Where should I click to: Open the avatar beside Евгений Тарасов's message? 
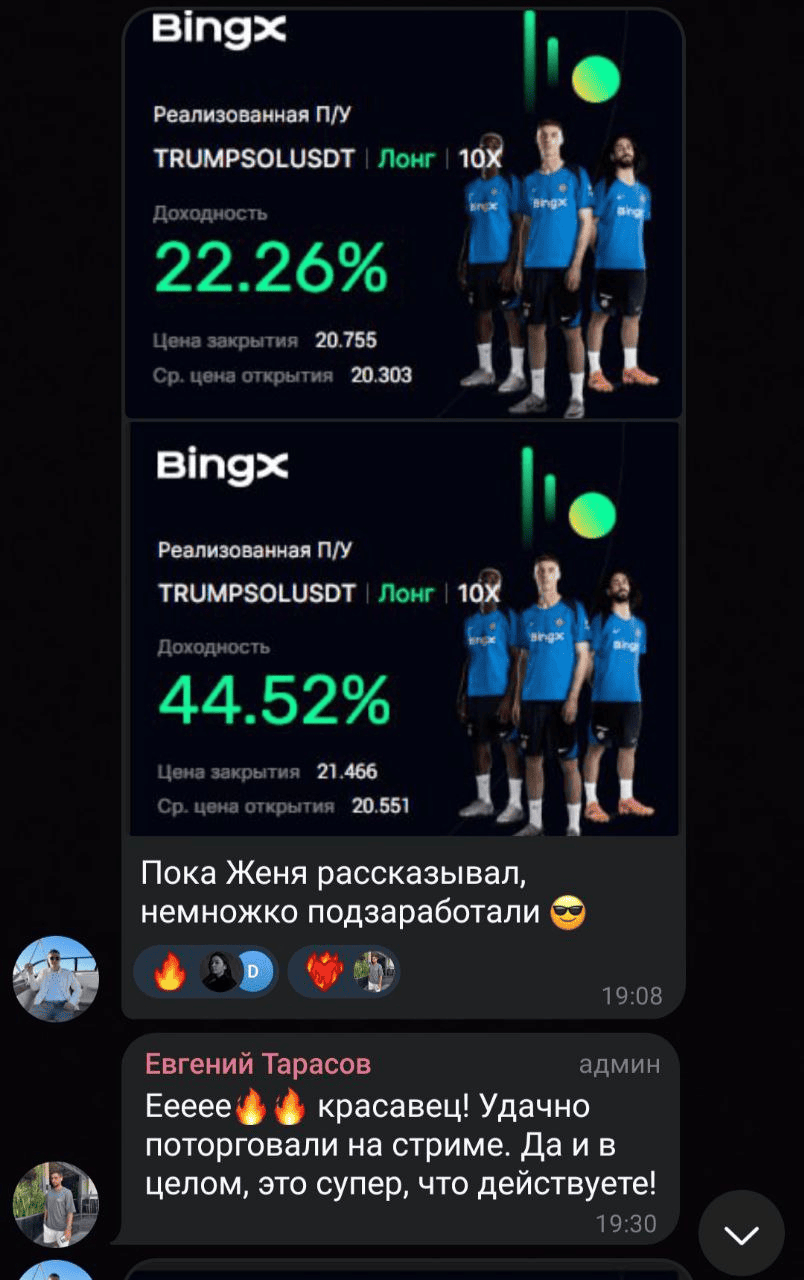click(x=56, y=1204)
